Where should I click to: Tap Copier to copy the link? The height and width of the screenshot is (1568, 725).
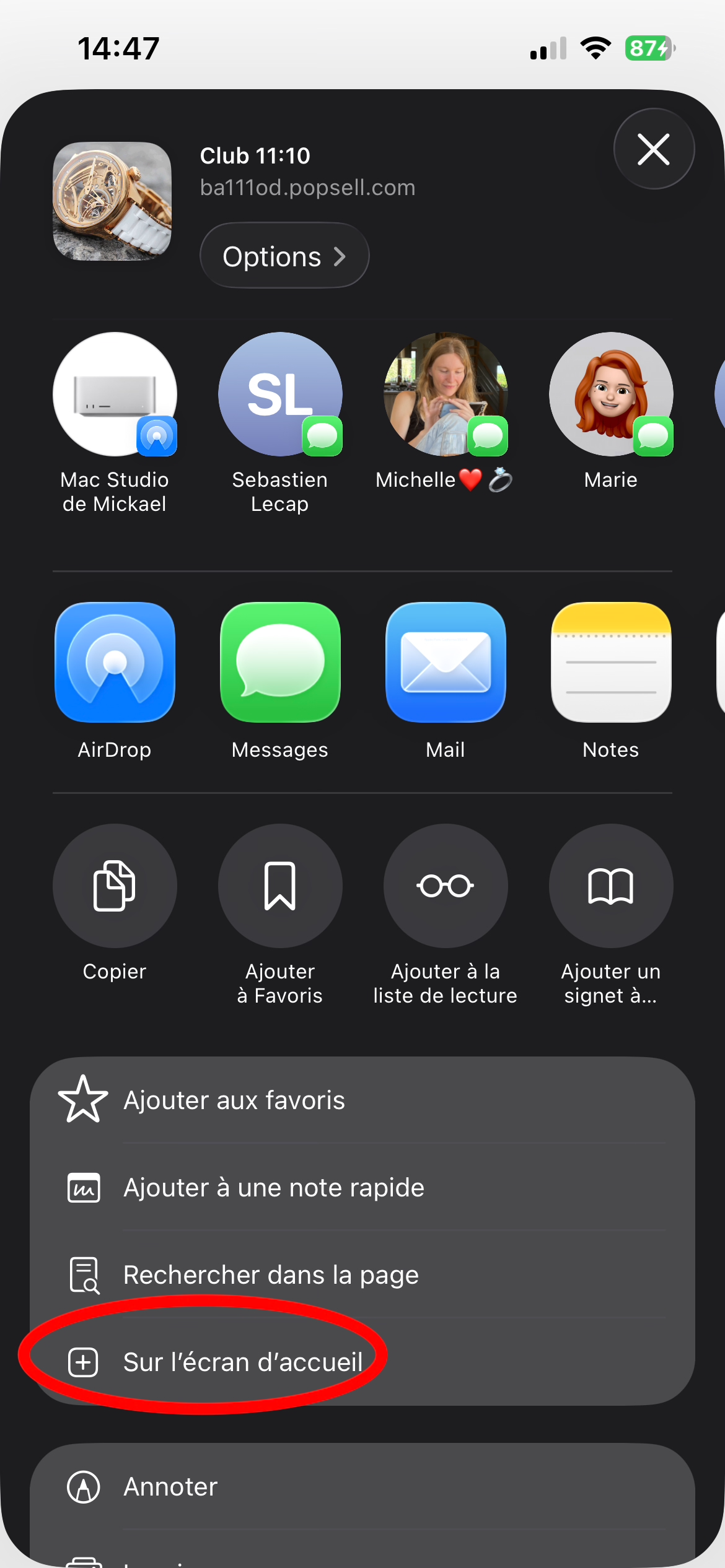pyautogui.click(x=115, y=886)
